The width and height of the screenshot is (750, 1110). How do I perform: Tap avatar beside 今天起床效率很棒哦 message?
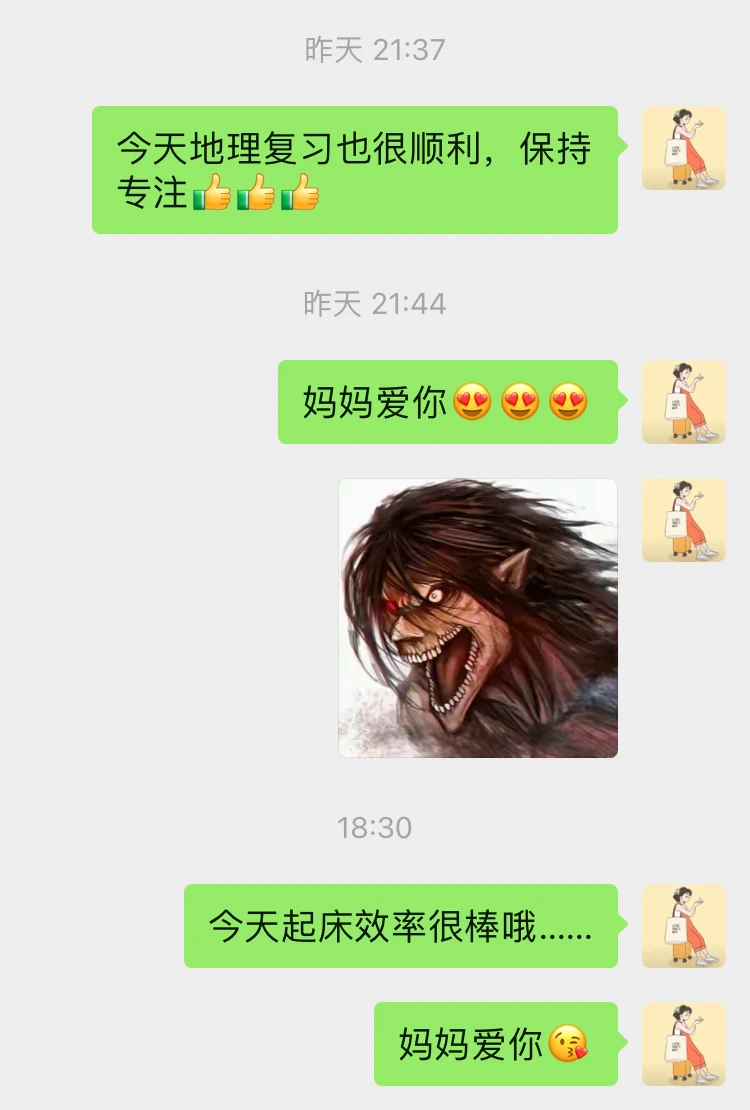pos(683,926)
